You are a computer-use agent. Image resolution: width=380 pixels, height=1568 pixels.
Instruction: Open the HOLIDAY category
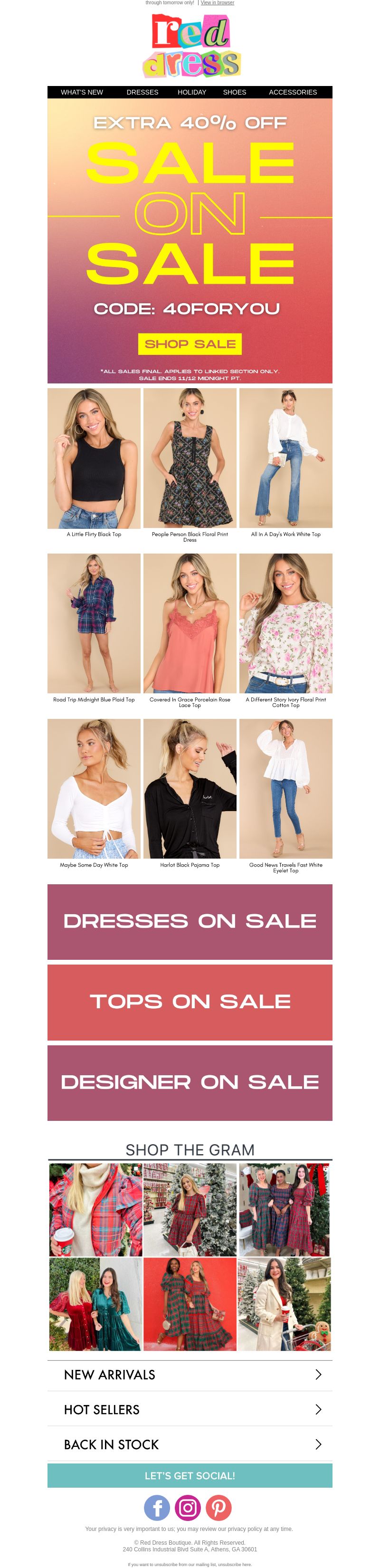tap(192, 93)
